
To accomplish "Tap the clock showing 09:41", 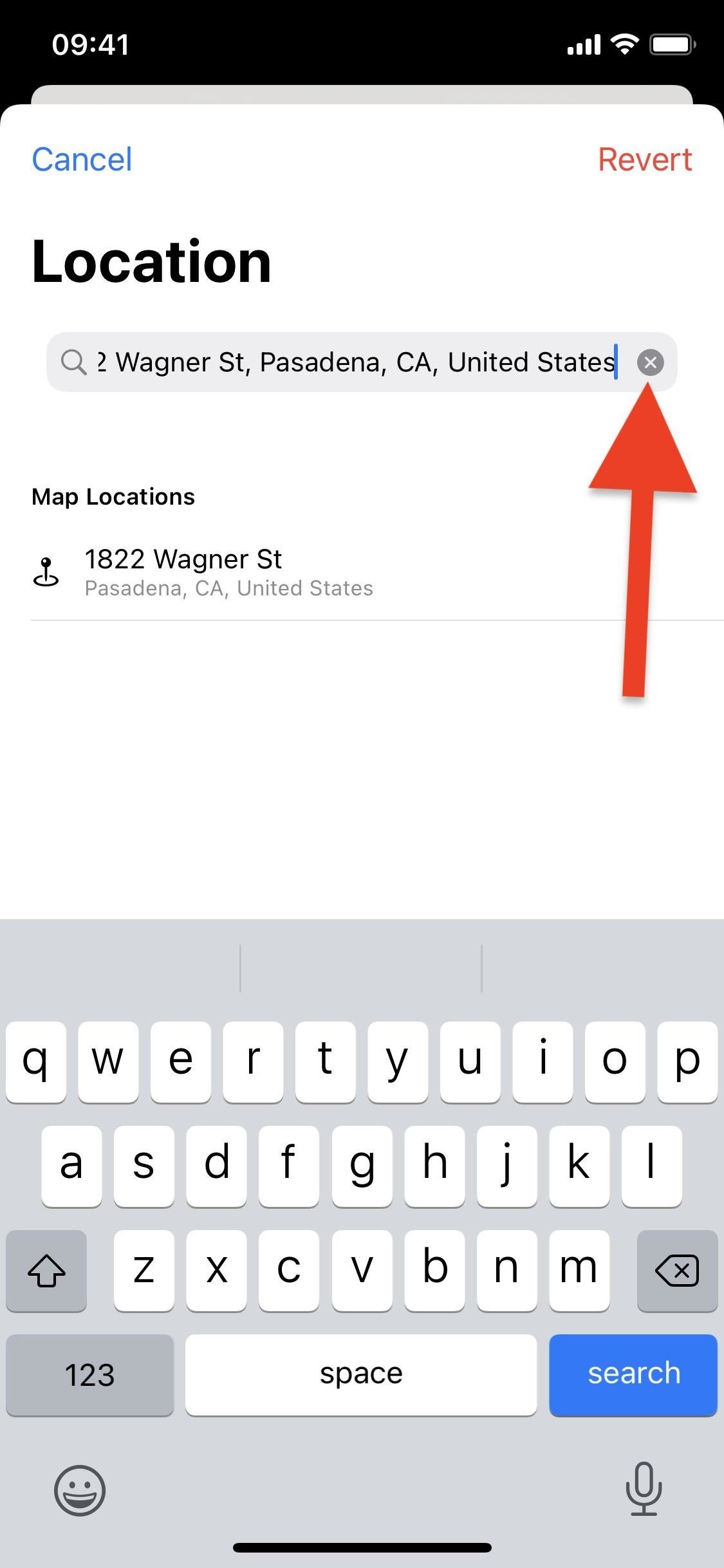I will [90, 44].
